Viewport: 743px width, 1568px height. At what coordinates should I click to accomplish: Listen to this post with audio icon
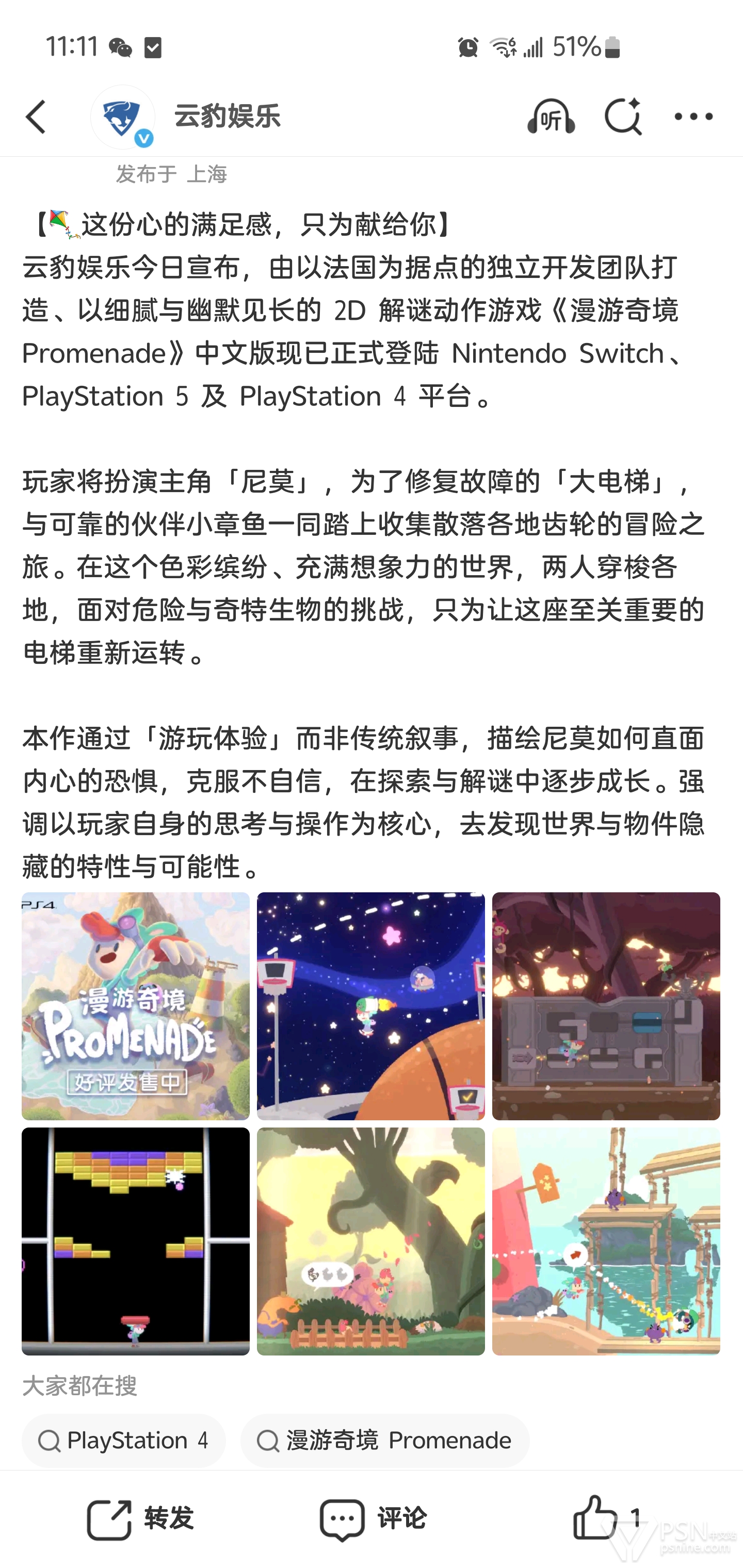(551, 117)
